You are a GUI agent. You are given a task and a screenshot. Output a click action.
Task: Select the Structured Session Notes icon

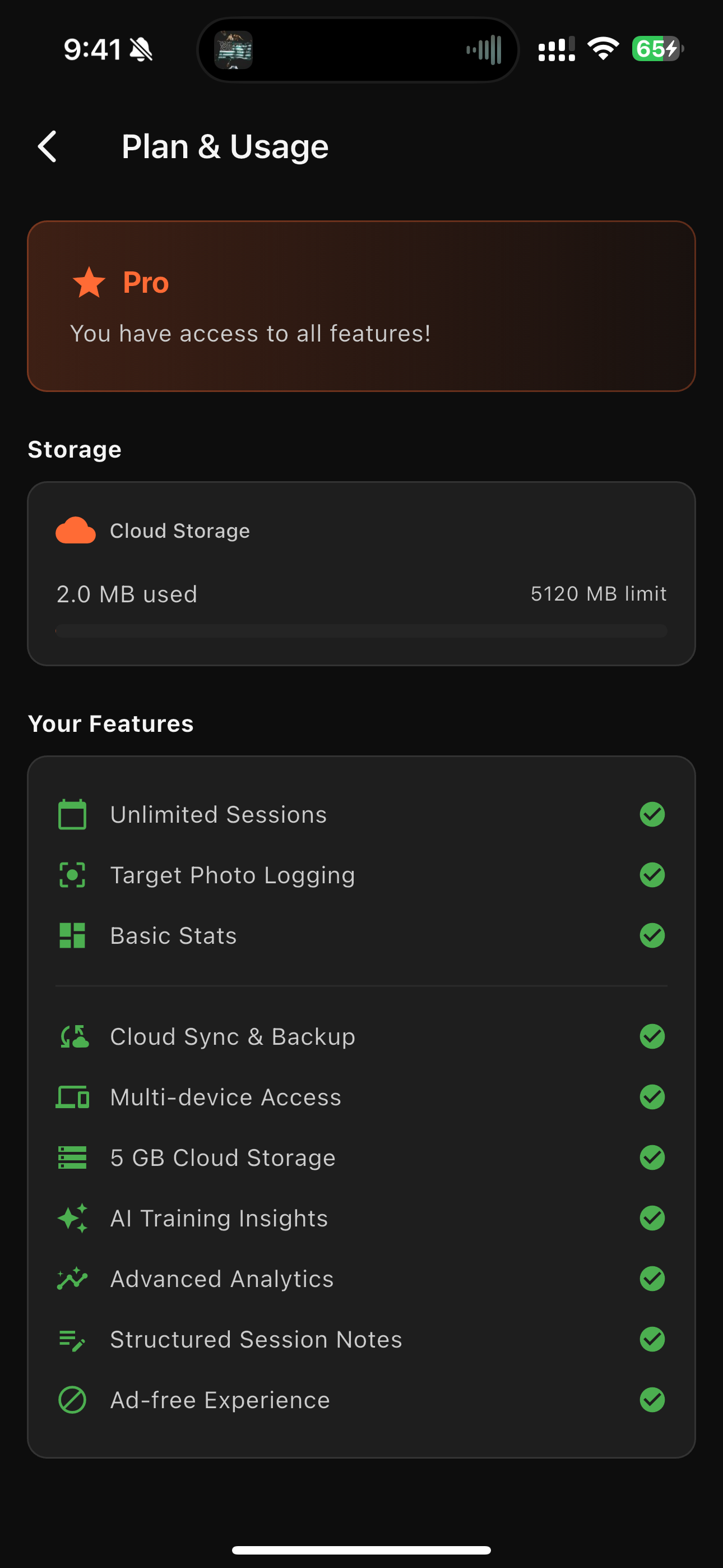coord(72,1339)
